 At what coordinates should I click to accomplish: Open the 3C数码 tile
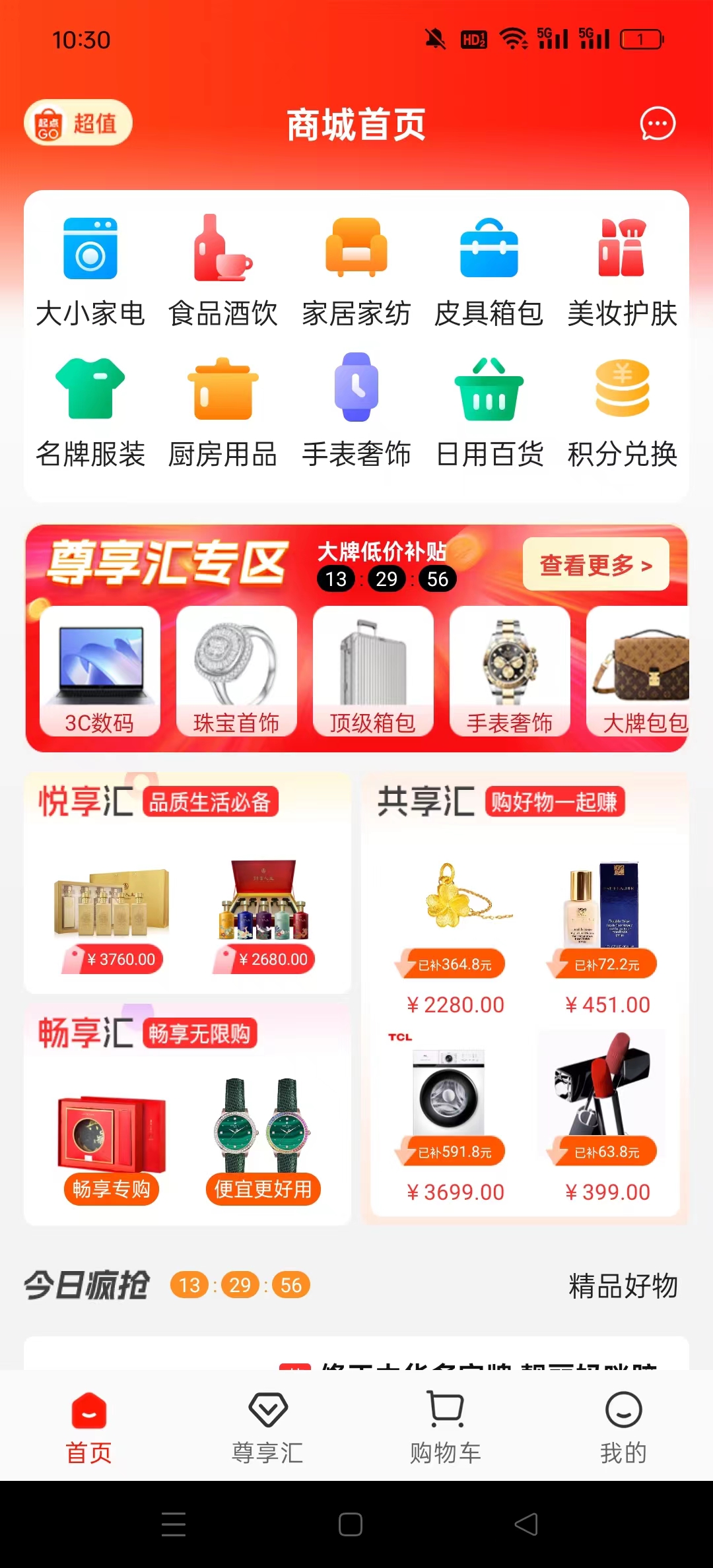tap(100, 670)
